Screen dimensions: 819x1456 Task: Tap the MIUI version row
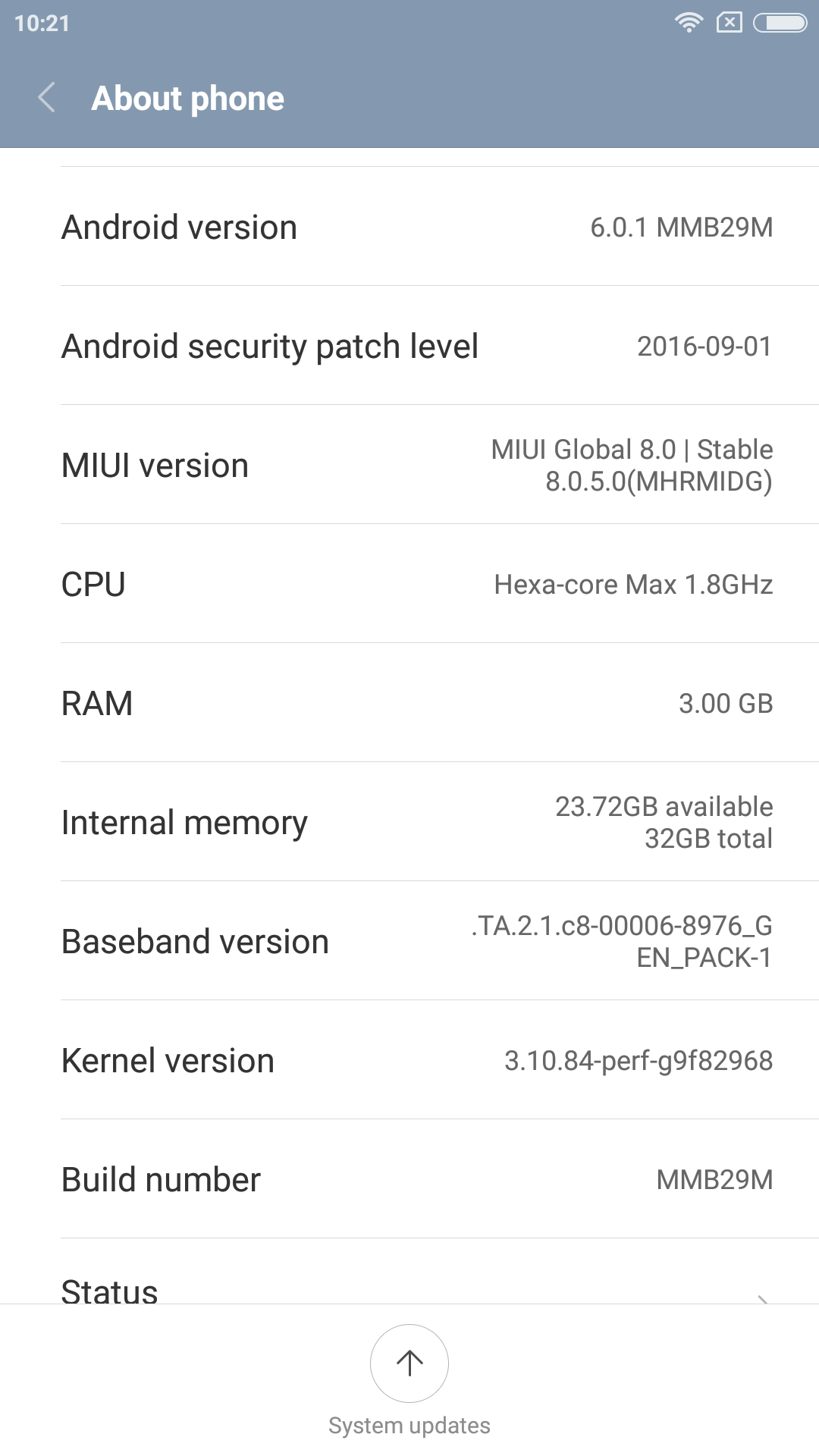(x=409, y=465)
